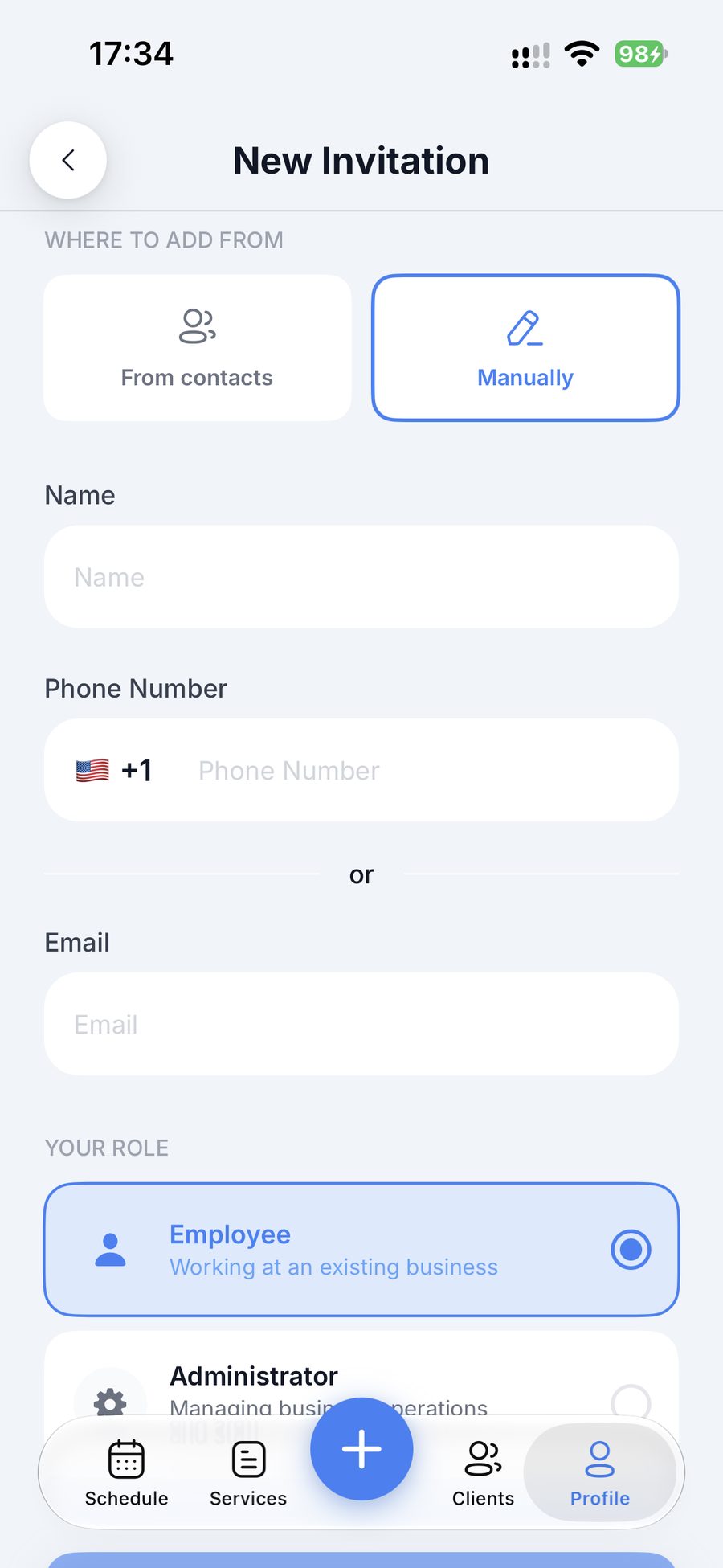Select the Administrator role

(361, 1376)
